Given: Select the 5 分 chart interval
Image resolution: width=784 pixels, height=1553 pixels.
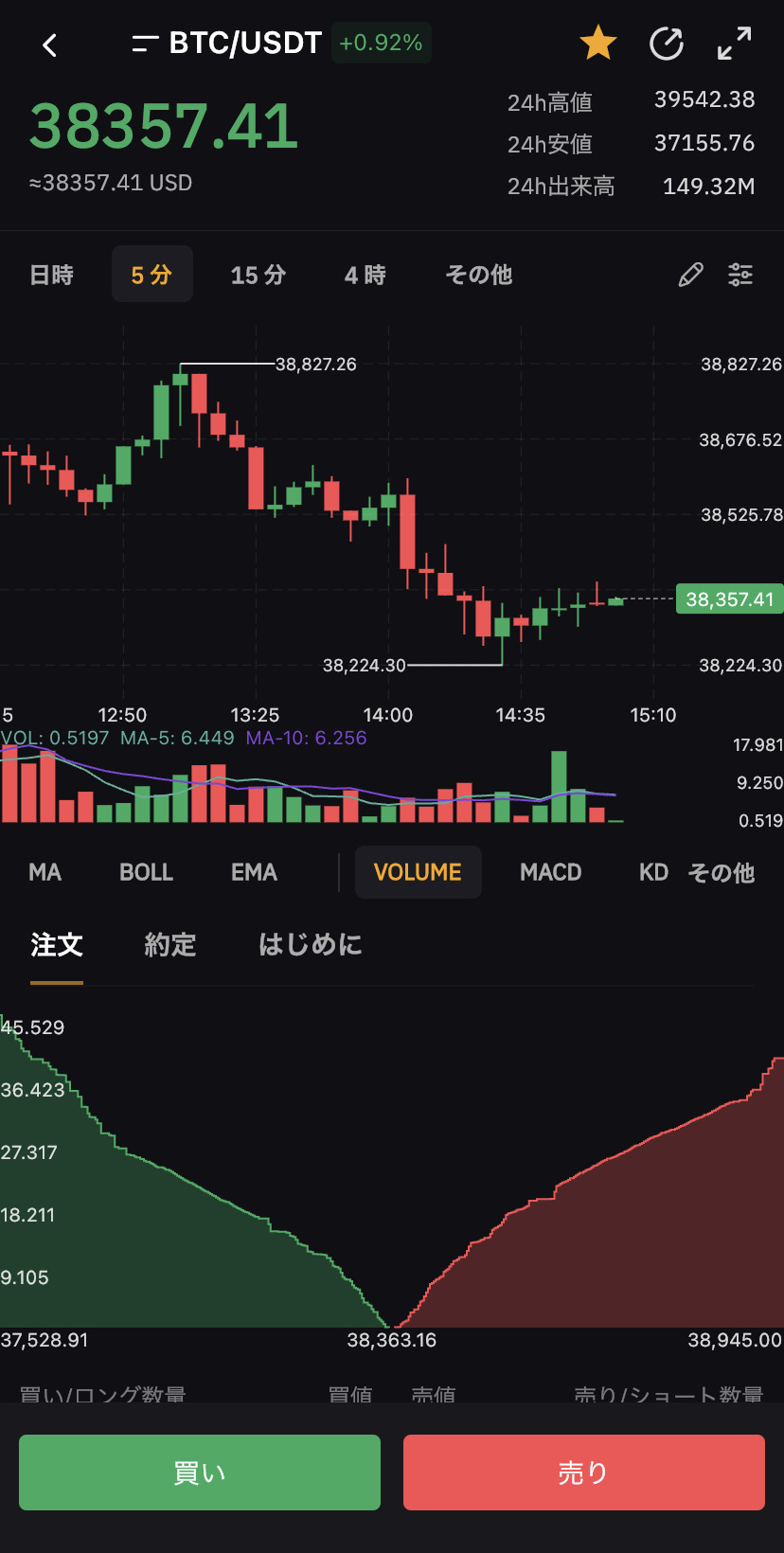Looking at the screenshot, I should pyautogui.click(x=151, y=275).
